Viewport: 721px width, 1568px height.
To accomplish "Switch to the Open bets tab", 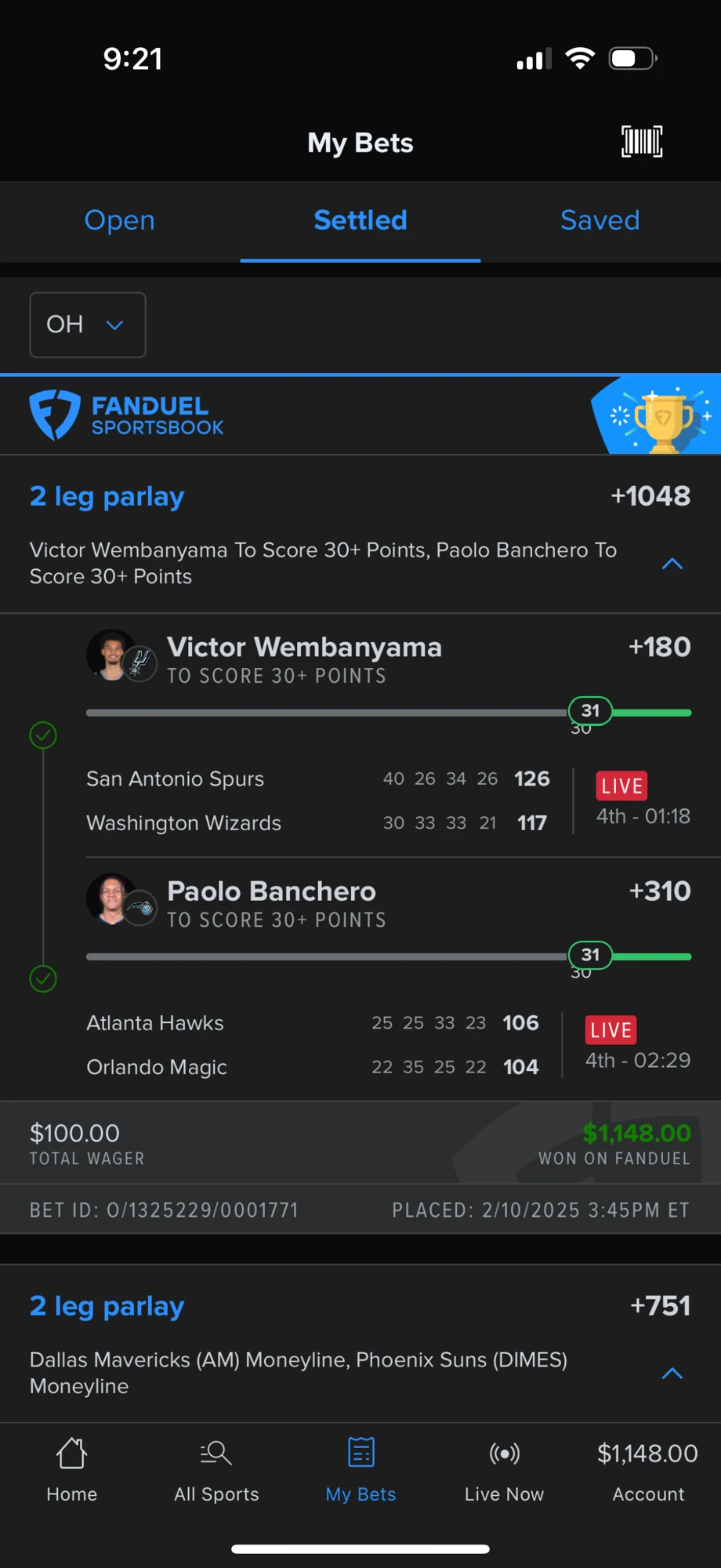I will coord(120,221).
